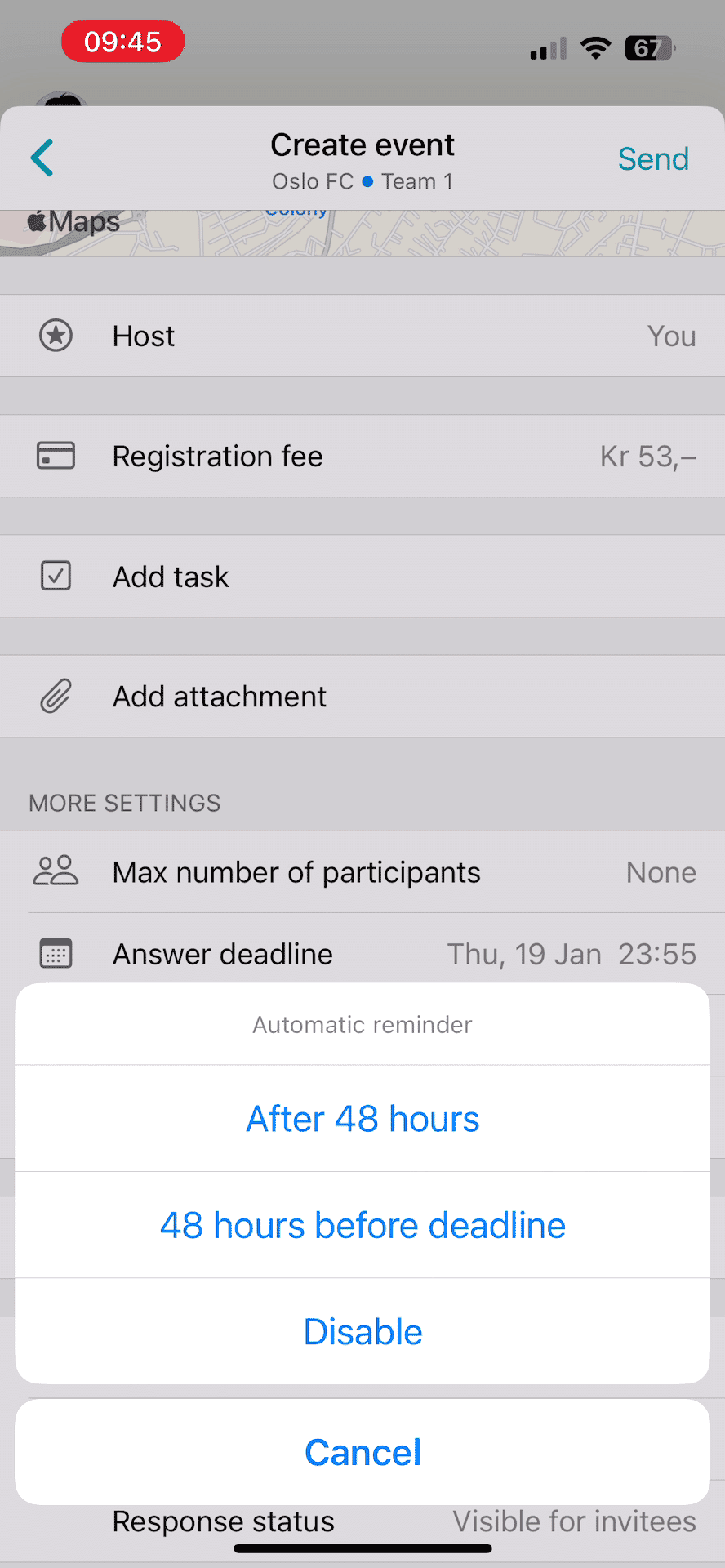This screenshot has width=725, height=1568.
Task: Disable the automatic reminder
Action: (362, 1331)
